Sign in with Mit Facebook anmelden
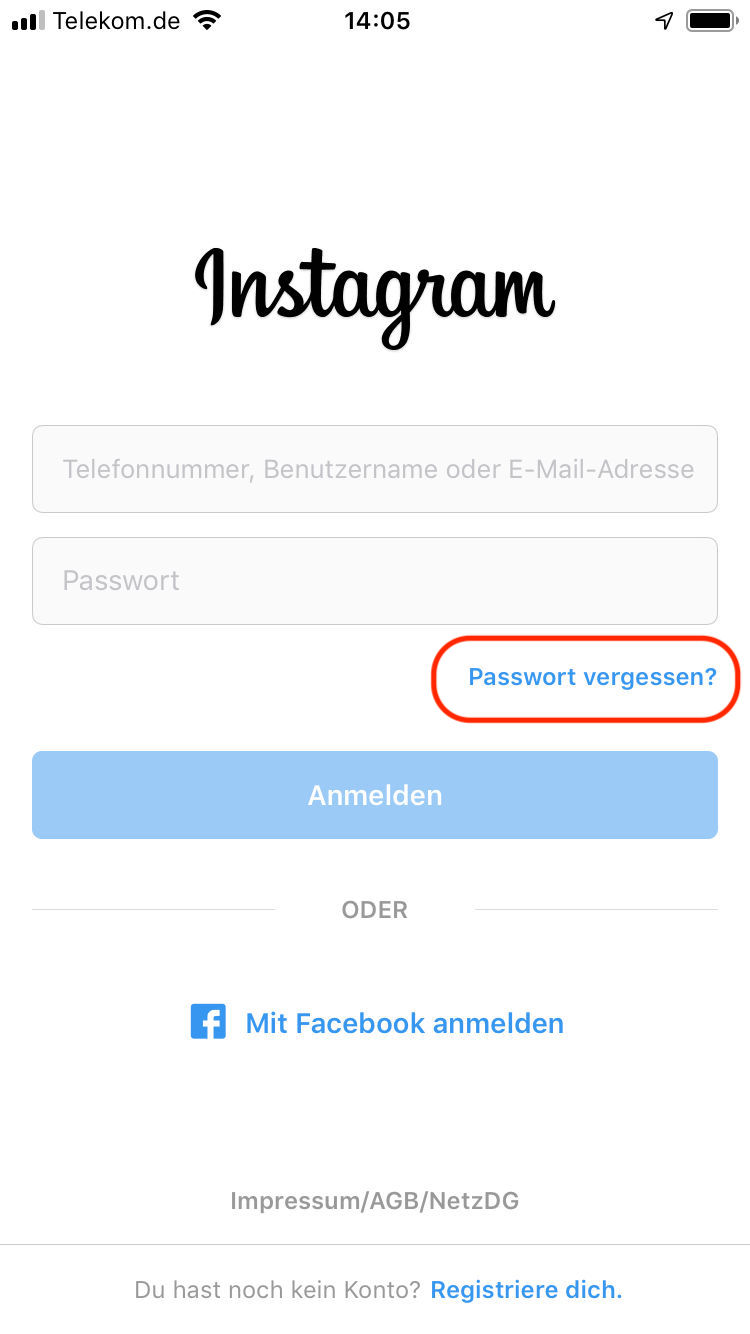 (377, 1023)
